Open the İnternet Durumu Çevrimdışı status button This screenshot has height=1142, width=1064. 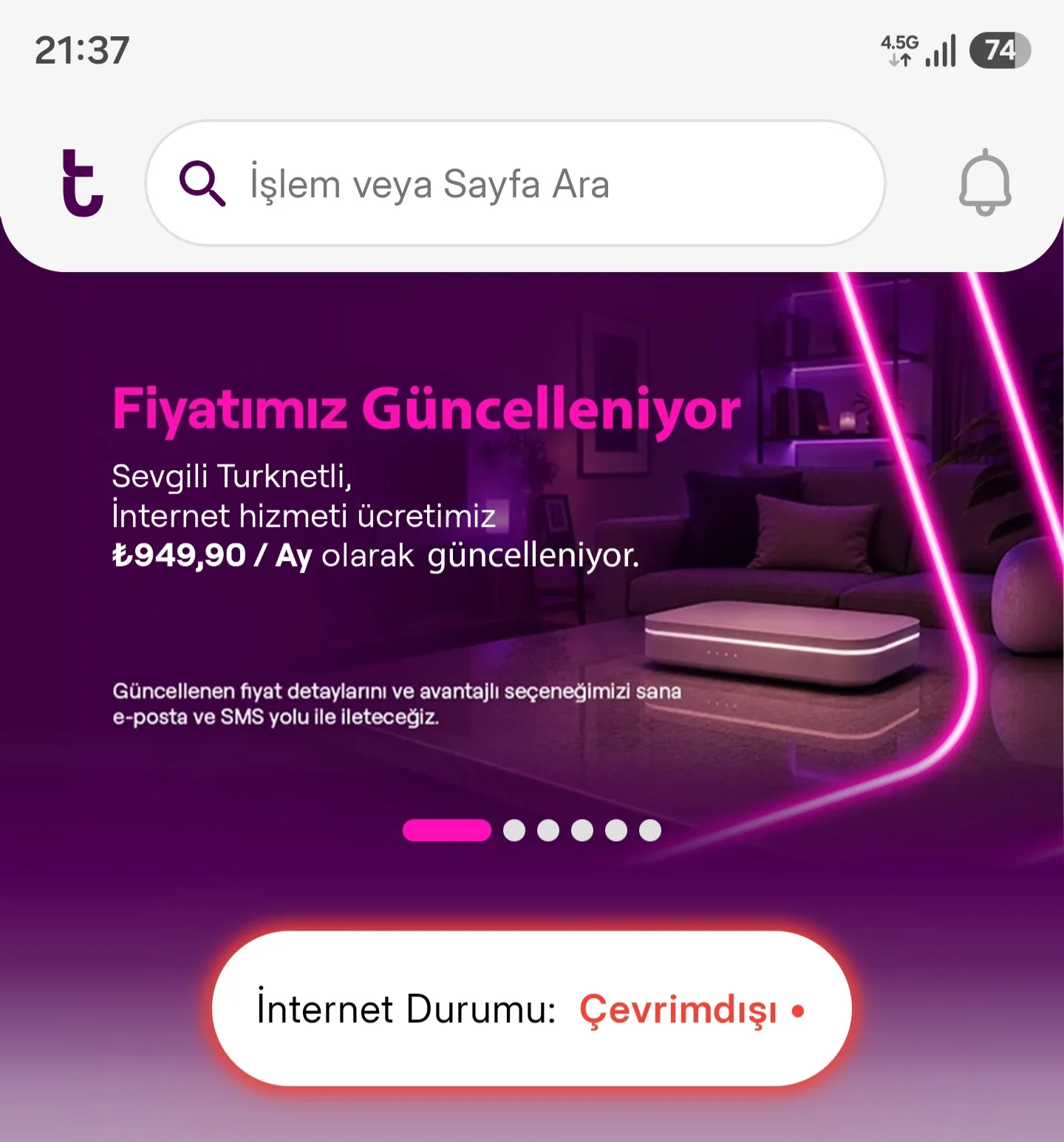532,1008
